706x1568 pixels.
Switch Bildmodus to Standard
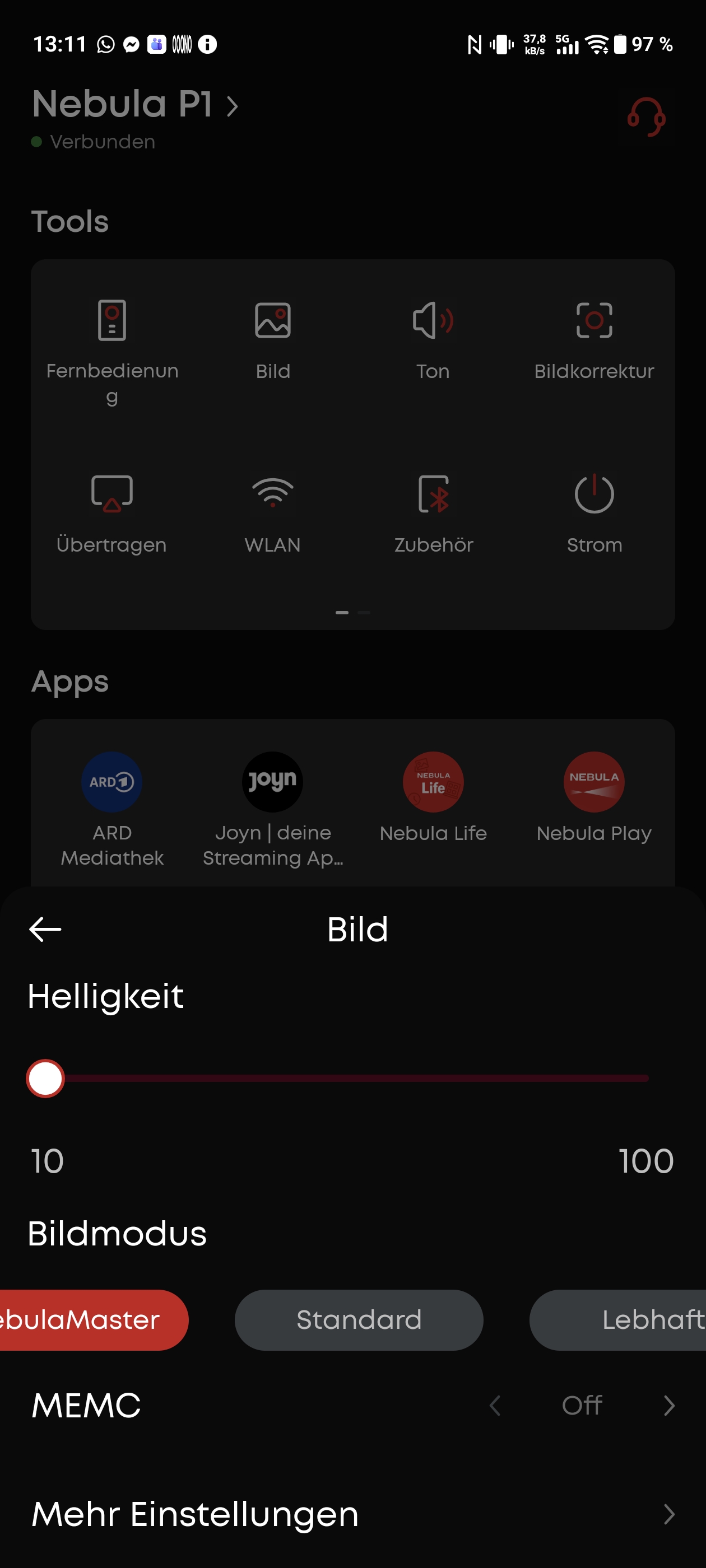click(x=359, y=1320)
